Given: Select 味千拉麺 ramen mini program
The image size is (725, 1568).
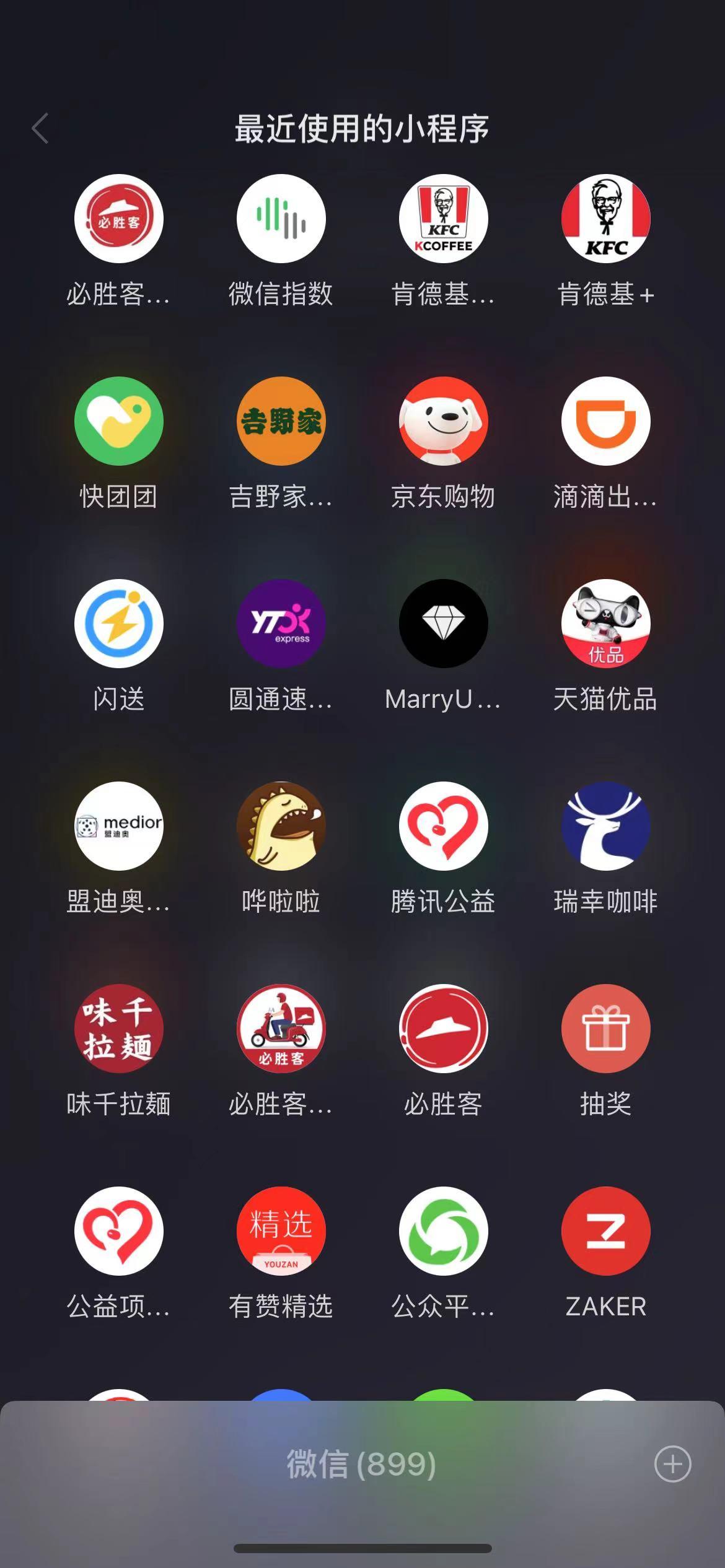Looking at the screenshot, I should tap(118, 1028).
